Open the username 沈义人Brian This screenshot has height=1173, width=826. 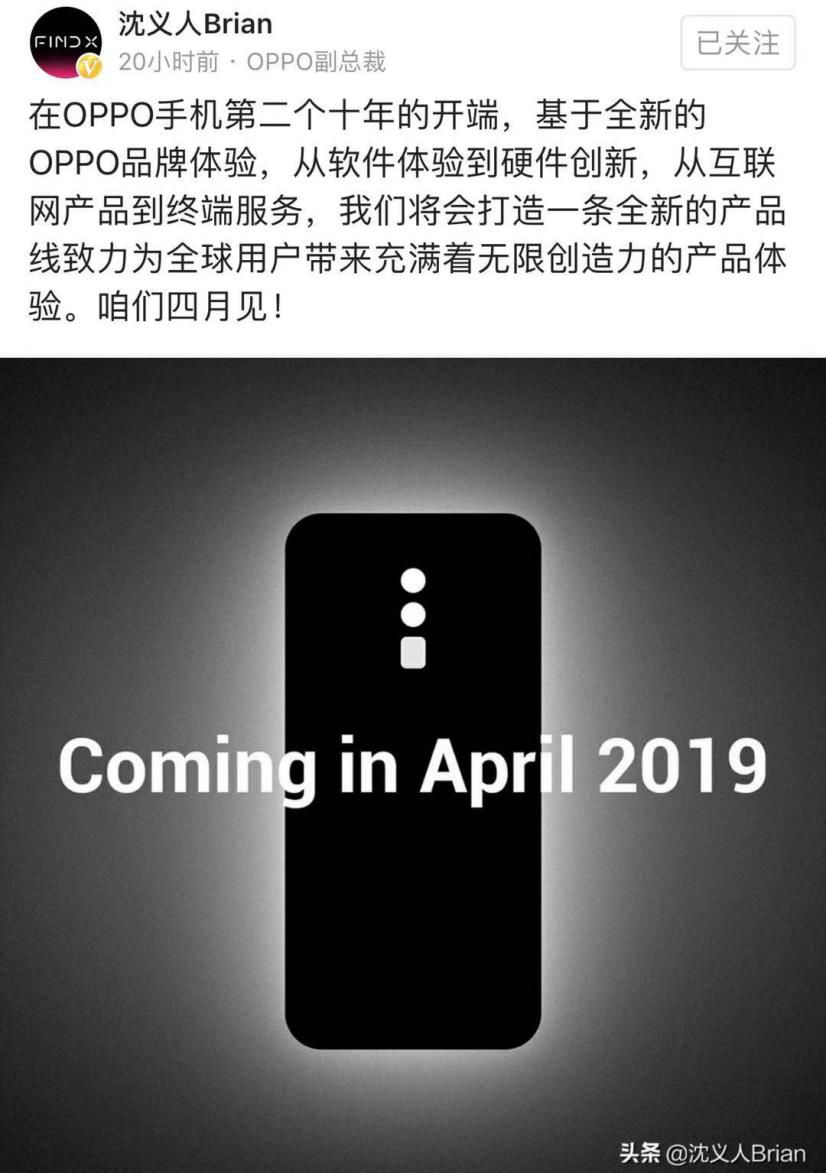195,24
